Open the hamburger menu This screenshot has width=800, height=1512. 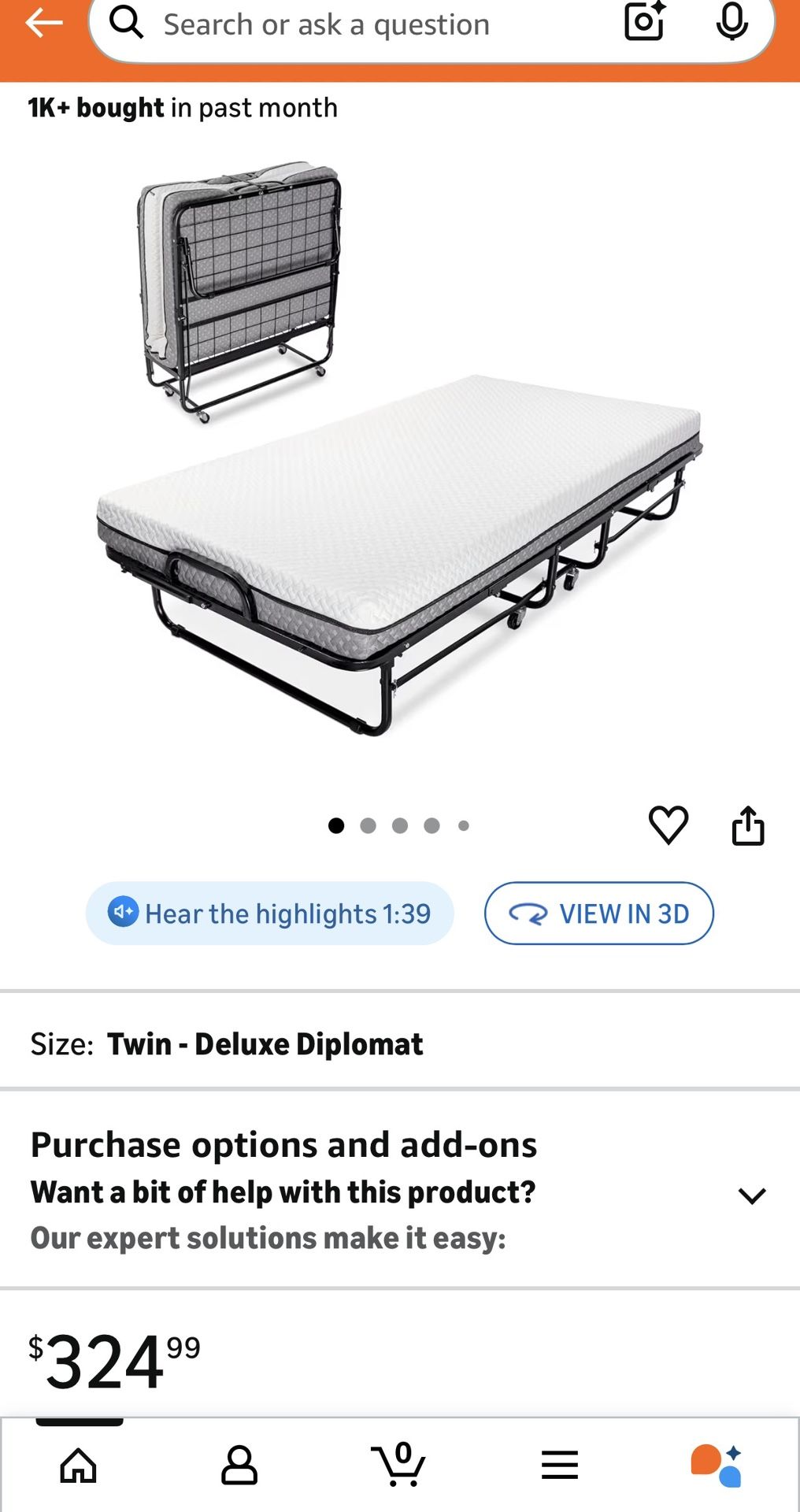tap(558, 1463)
